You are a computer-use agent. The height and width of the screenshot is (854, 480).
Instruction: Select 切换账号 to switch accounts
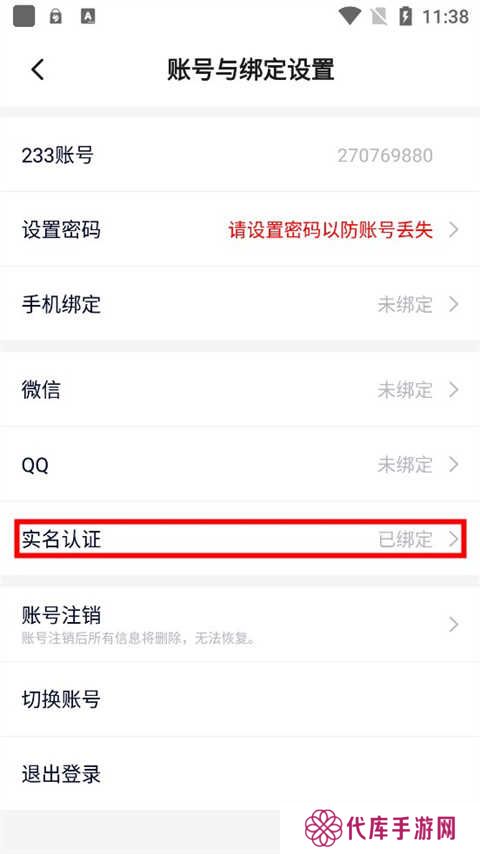pos(240,699)
